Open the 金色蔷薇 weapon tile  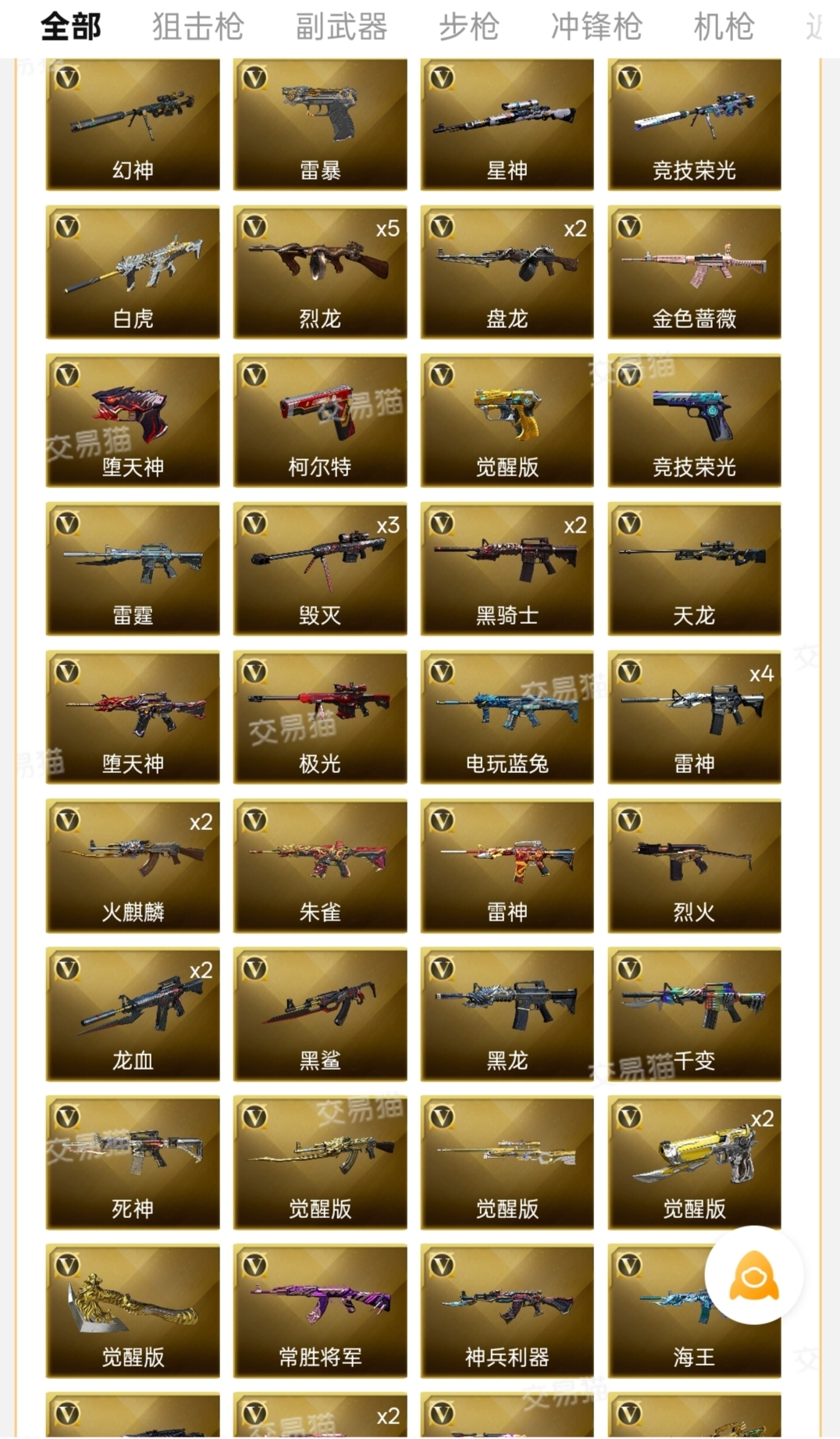pyautogui.click(x=694, y=272)
